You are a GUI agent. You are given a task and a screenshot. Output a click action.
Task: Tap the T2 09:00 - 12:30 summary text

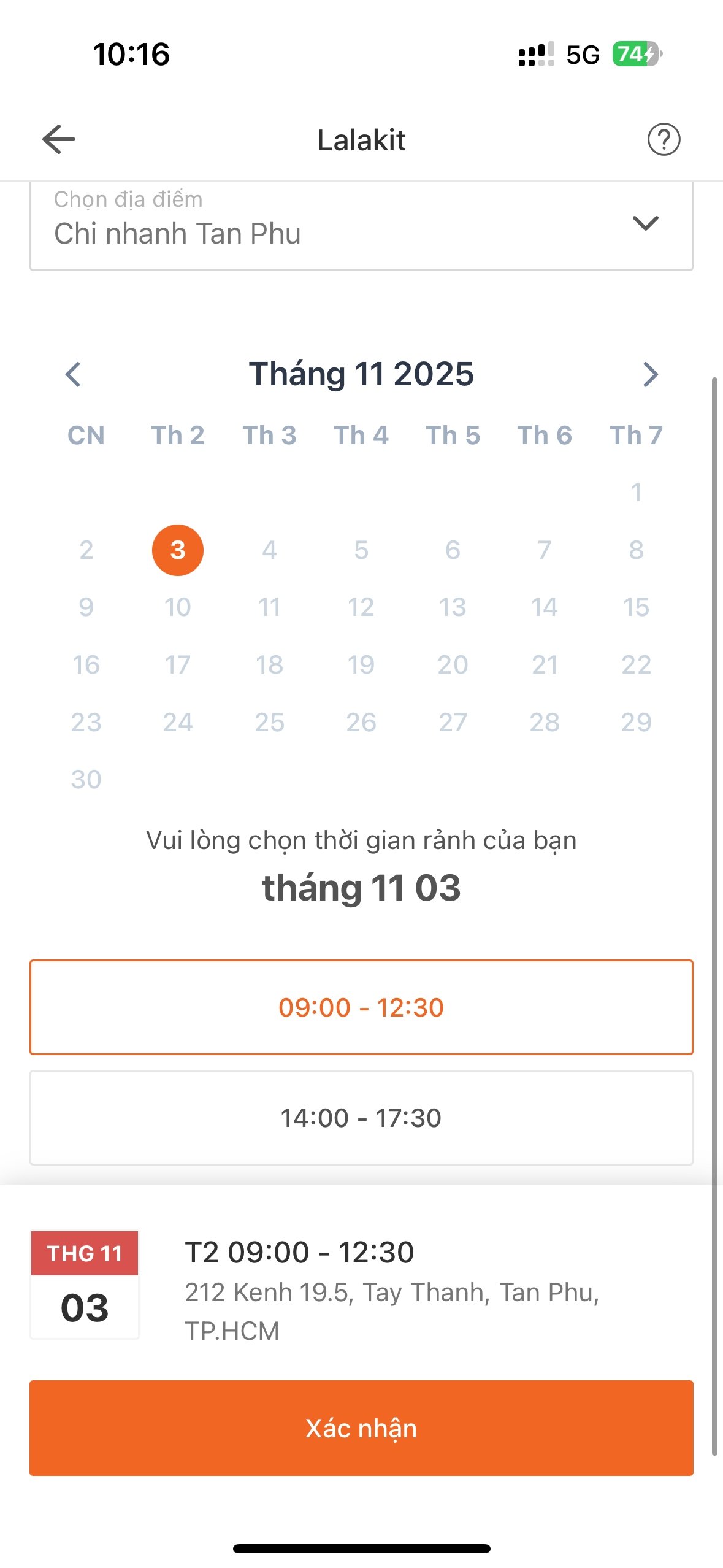298,1251
